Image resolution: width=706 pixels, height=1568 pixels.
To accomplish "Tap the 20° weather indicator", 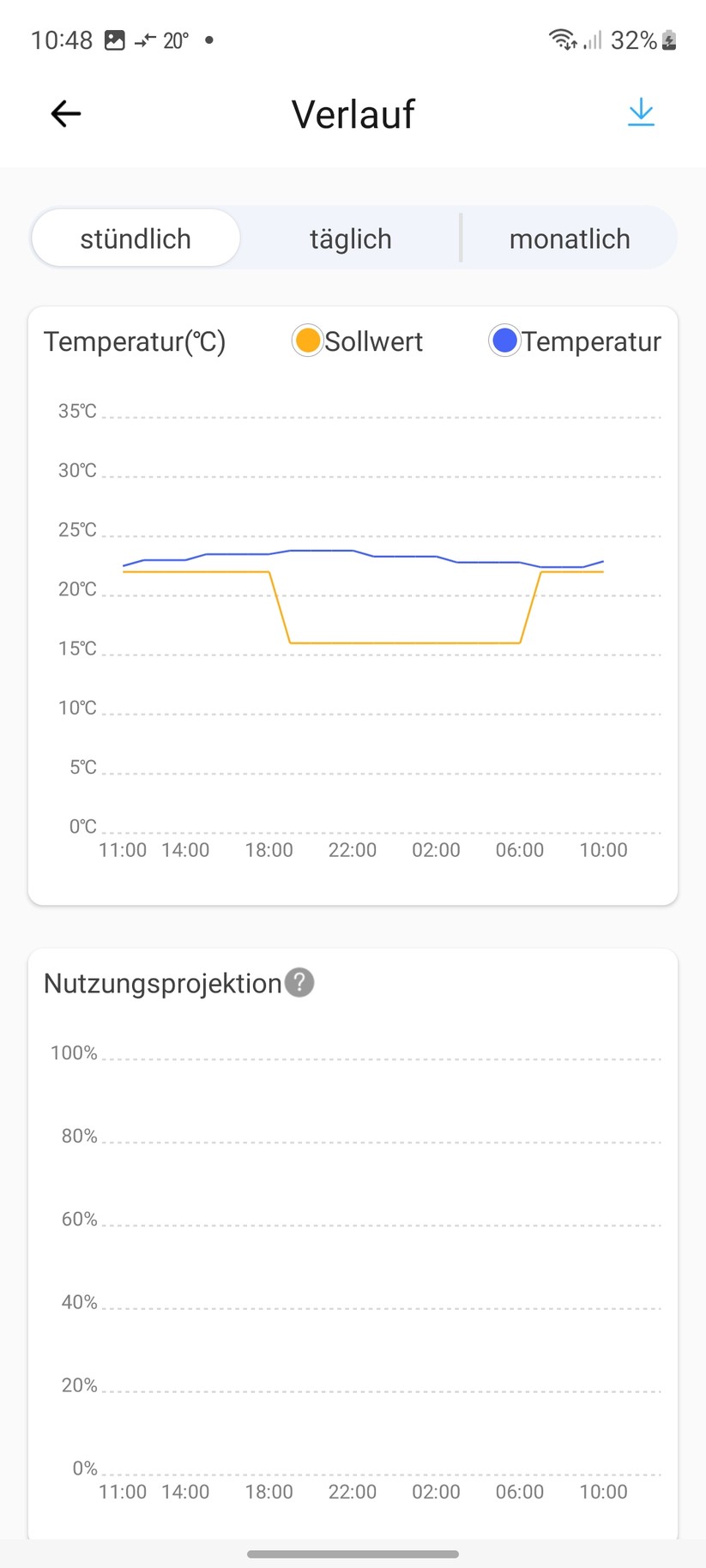I will tap(173, 39).
